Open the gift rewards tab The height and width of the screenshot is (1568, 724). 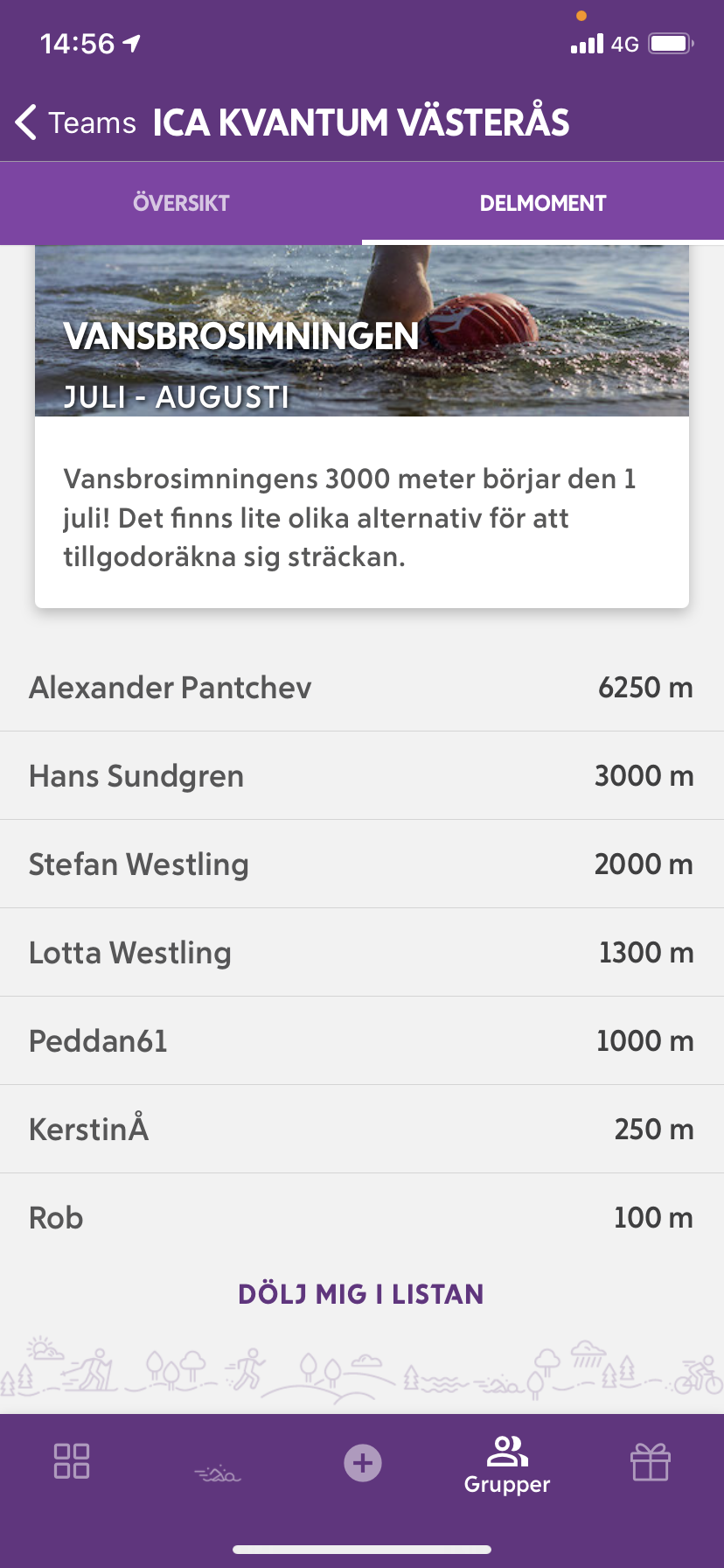(651, 1461)
